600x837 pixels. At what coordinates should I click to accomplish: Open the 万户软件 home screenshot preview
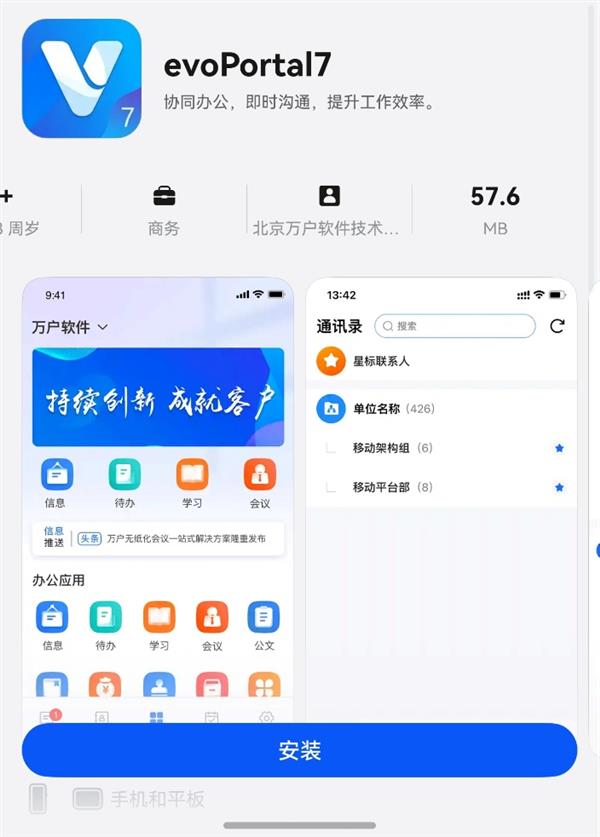tap(158, 500)
